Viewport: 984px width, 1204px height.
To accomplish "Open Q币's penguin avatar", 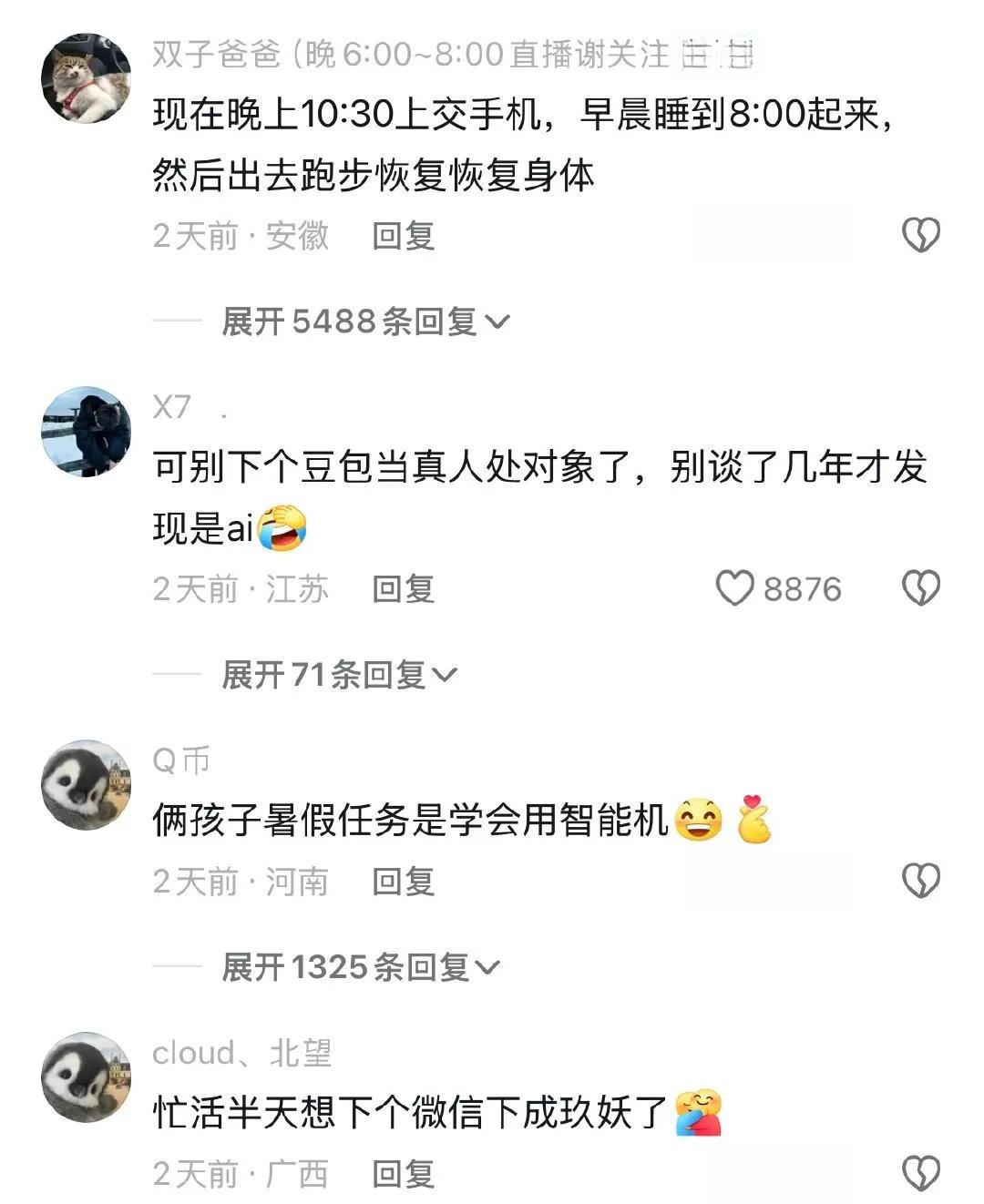I will click(x=87, y=785).
